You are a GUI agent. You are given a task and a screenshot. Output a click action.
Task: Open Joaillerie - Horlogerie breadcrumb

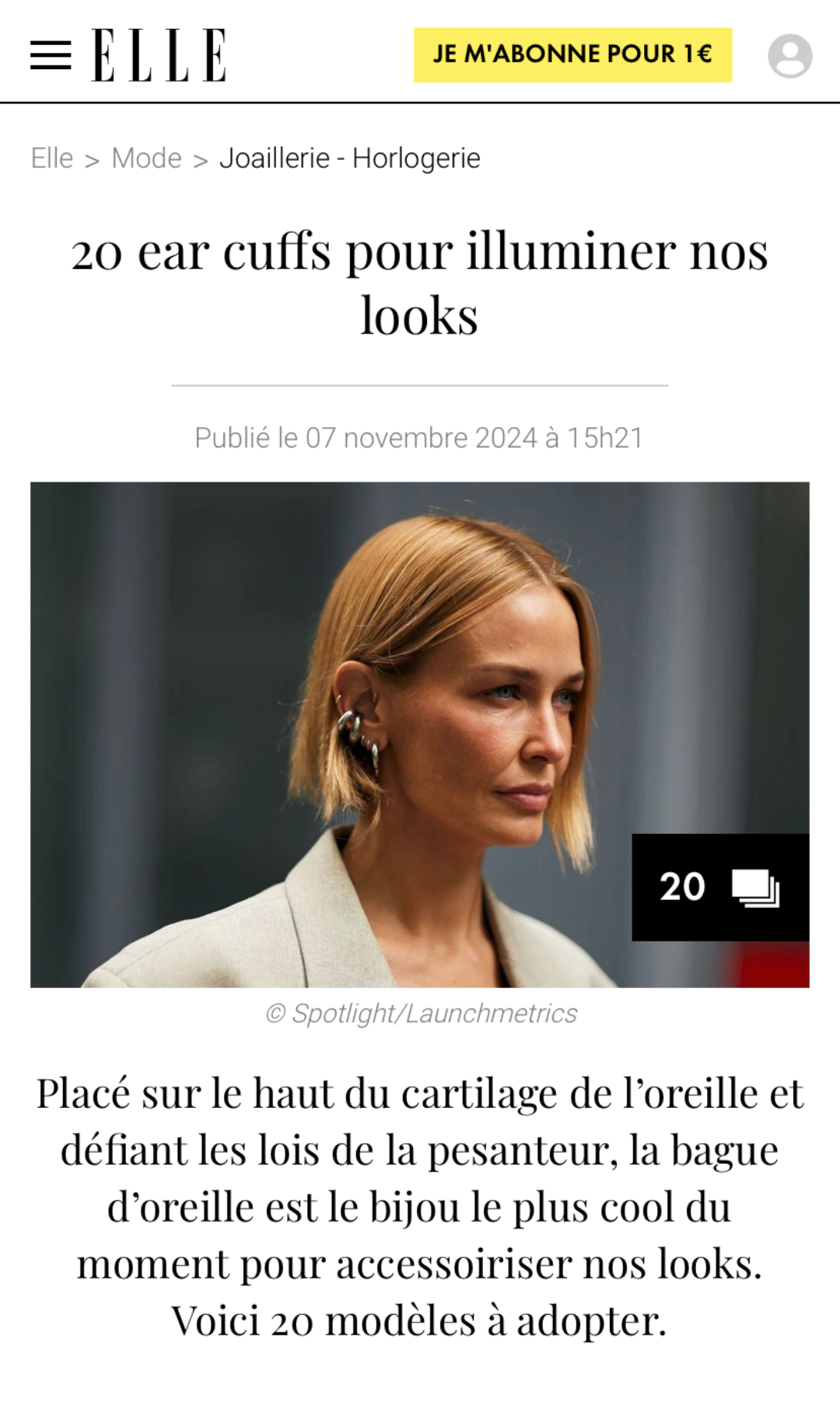point(349,158)
